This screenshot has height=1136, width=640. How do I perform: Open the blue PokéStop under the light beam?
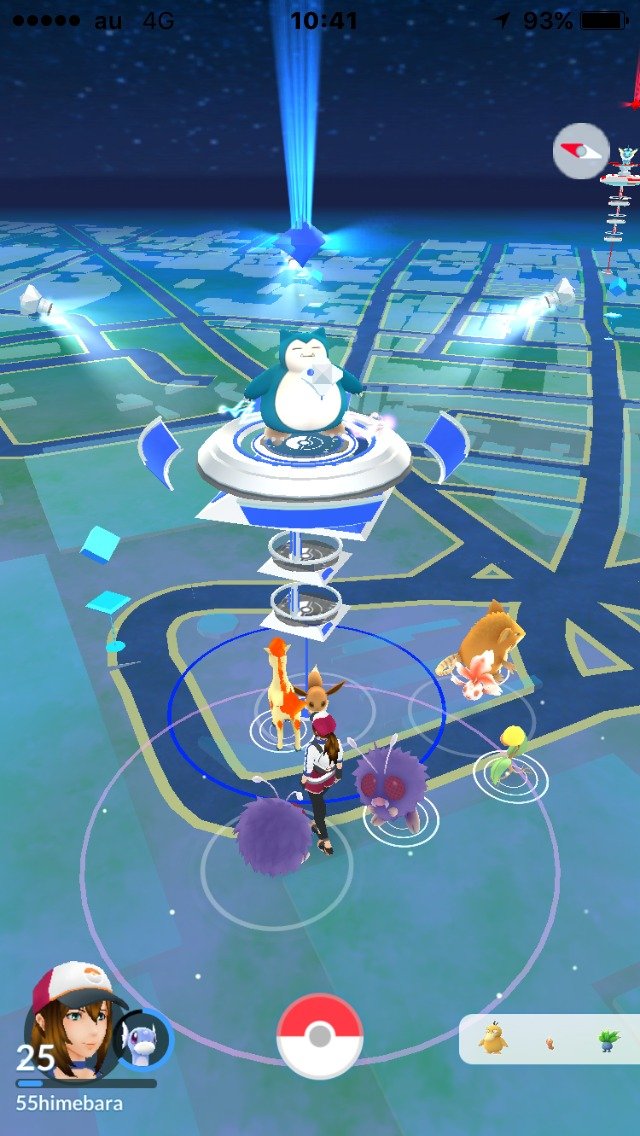tap(300, 243)
